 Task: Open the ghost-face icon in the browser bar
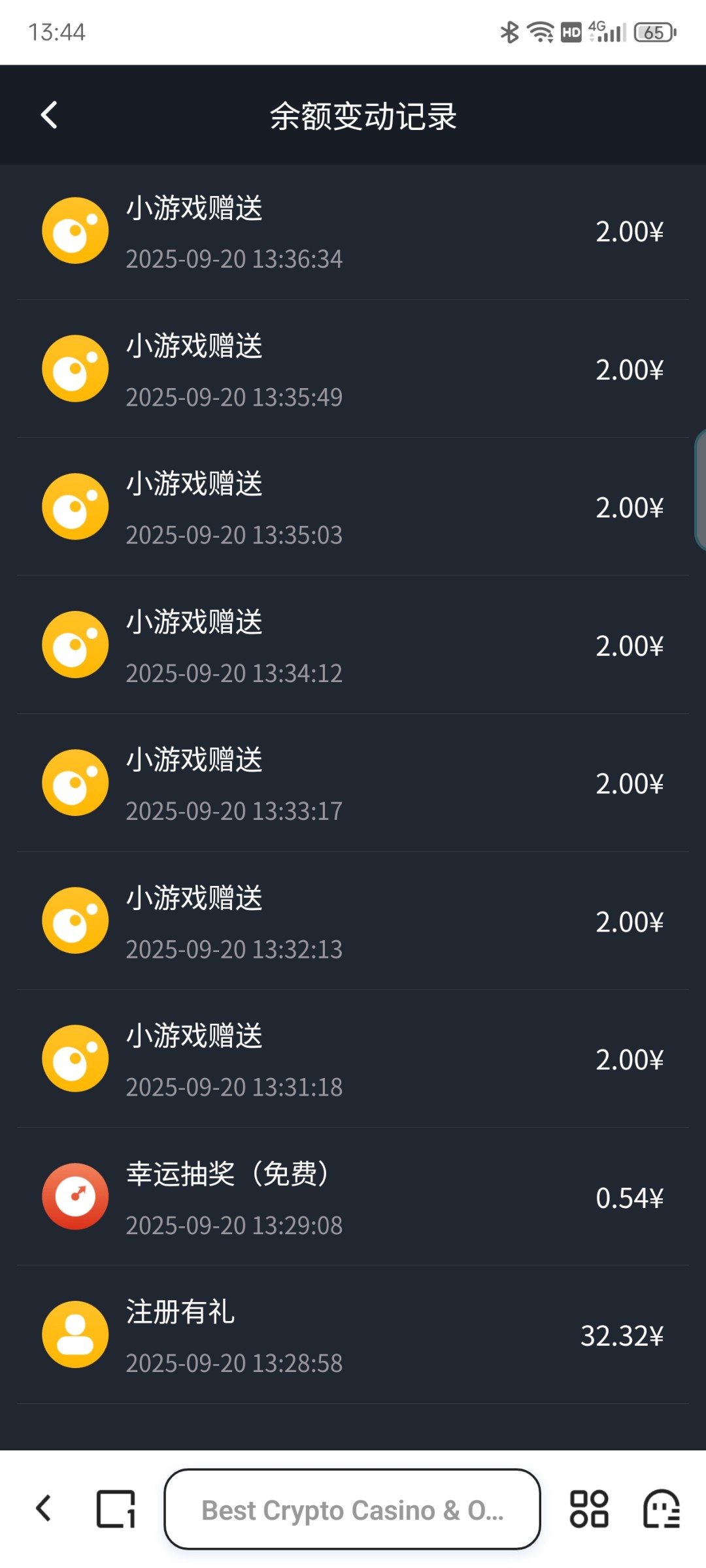tap(662, 1509)
